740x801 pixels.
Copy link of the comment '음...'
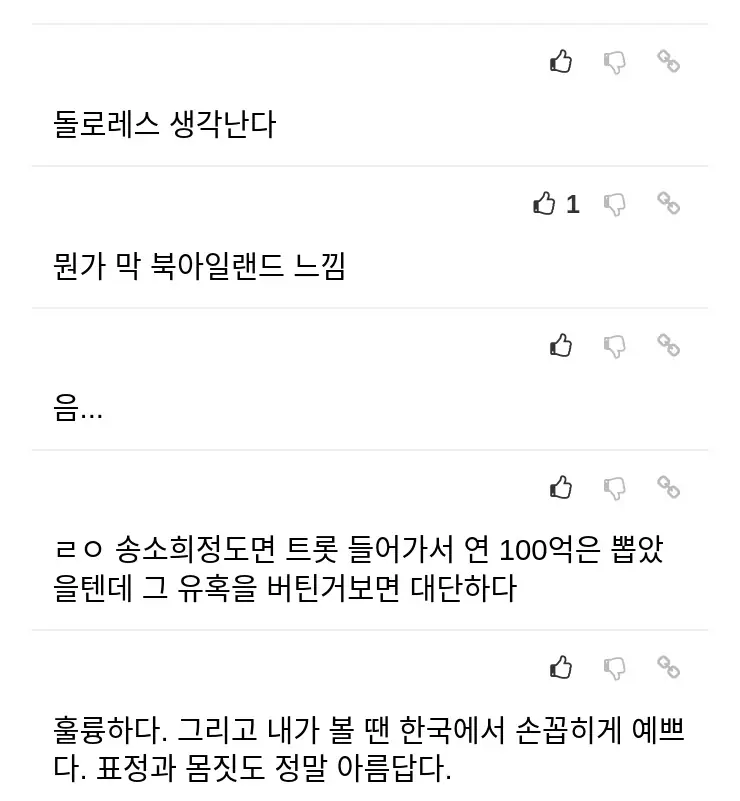point(668,345)
